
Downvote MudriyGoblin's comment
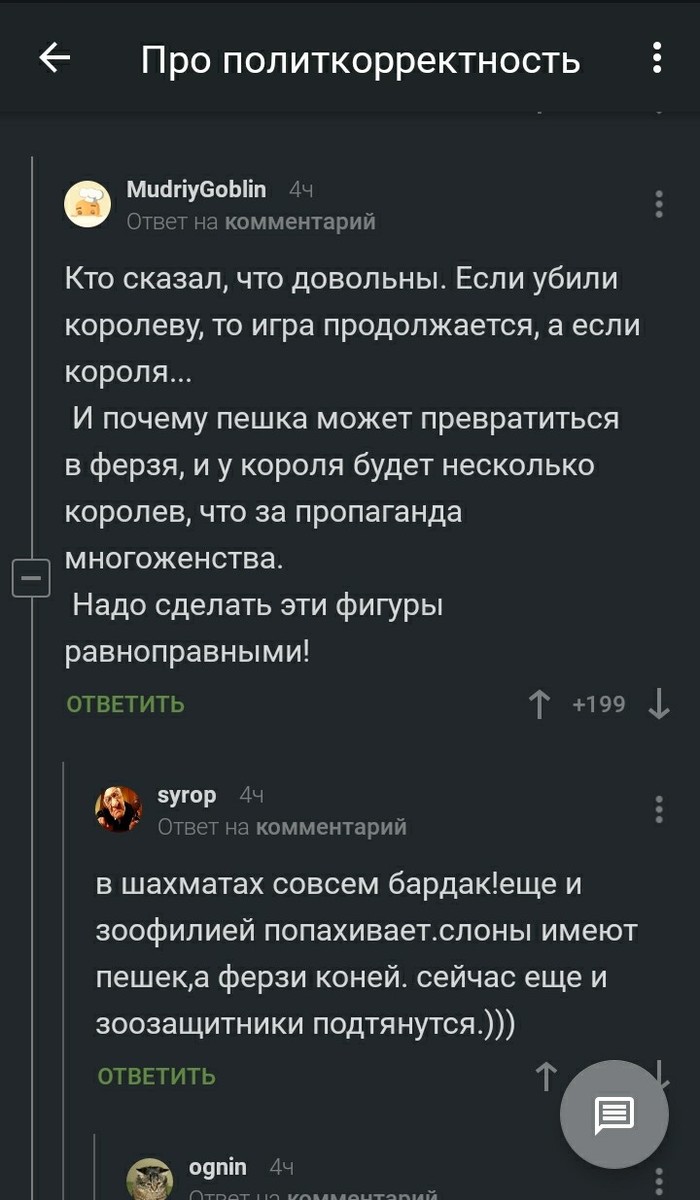point(659,705)
